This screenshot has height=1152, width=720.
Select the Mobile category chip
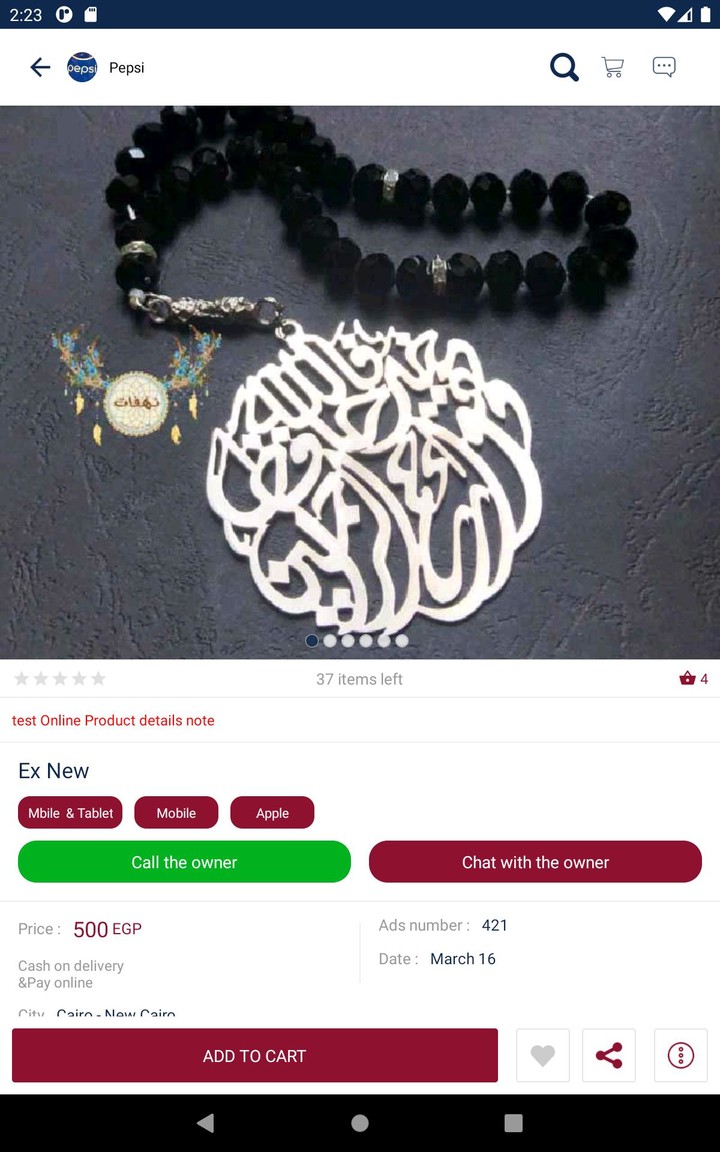pyautogui.click(x=176, y=813)
